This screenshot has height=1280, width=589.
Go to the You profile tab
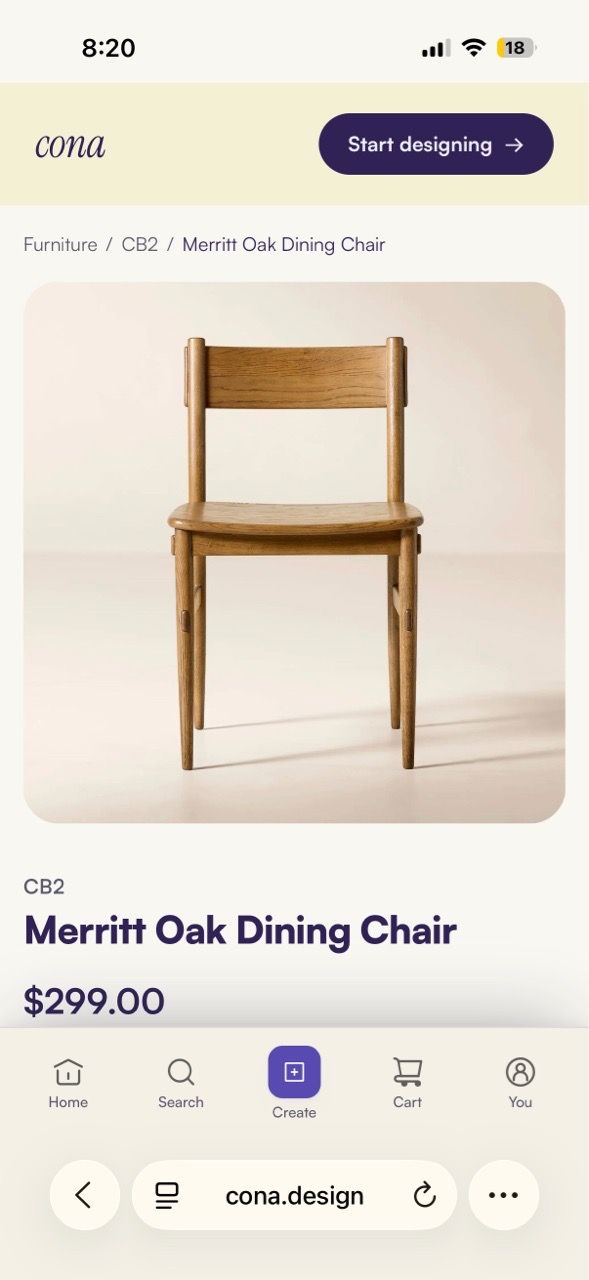520,1084
